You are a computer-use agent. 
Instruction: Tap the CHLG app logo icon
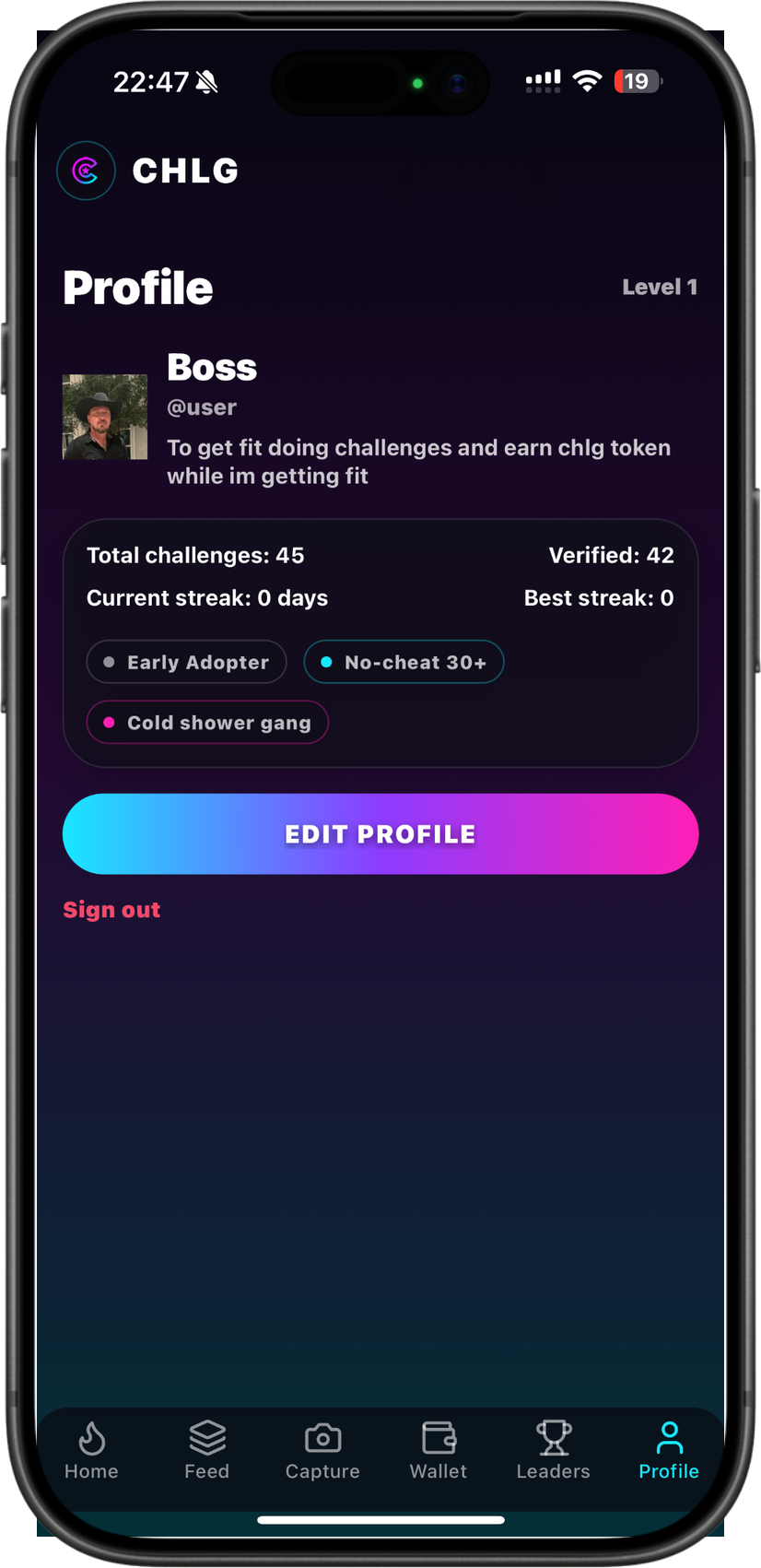[x=86, y=171]
